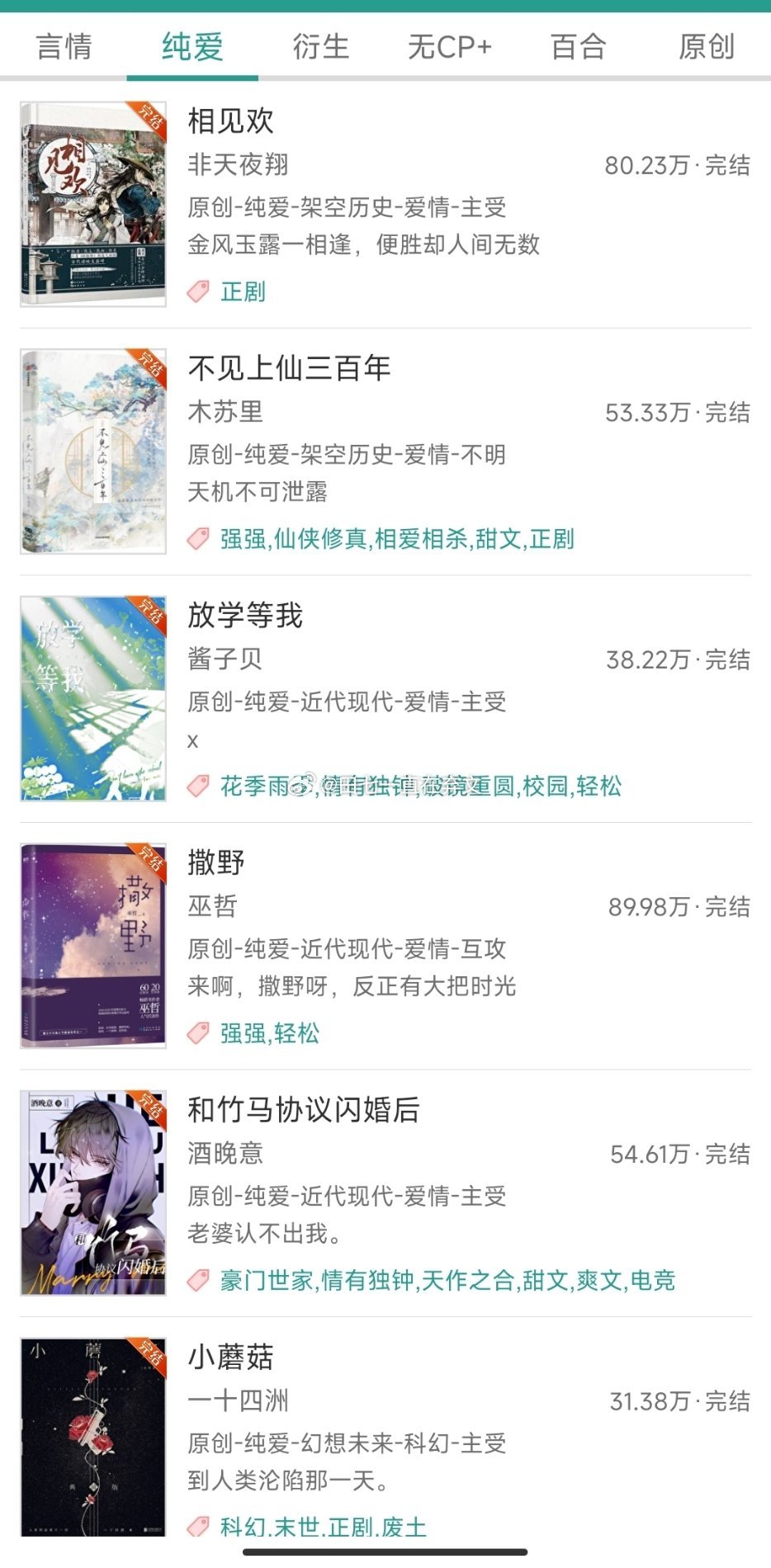Select the 原创 tab
Screen dimensions: 771x1568
coord(707,48)
